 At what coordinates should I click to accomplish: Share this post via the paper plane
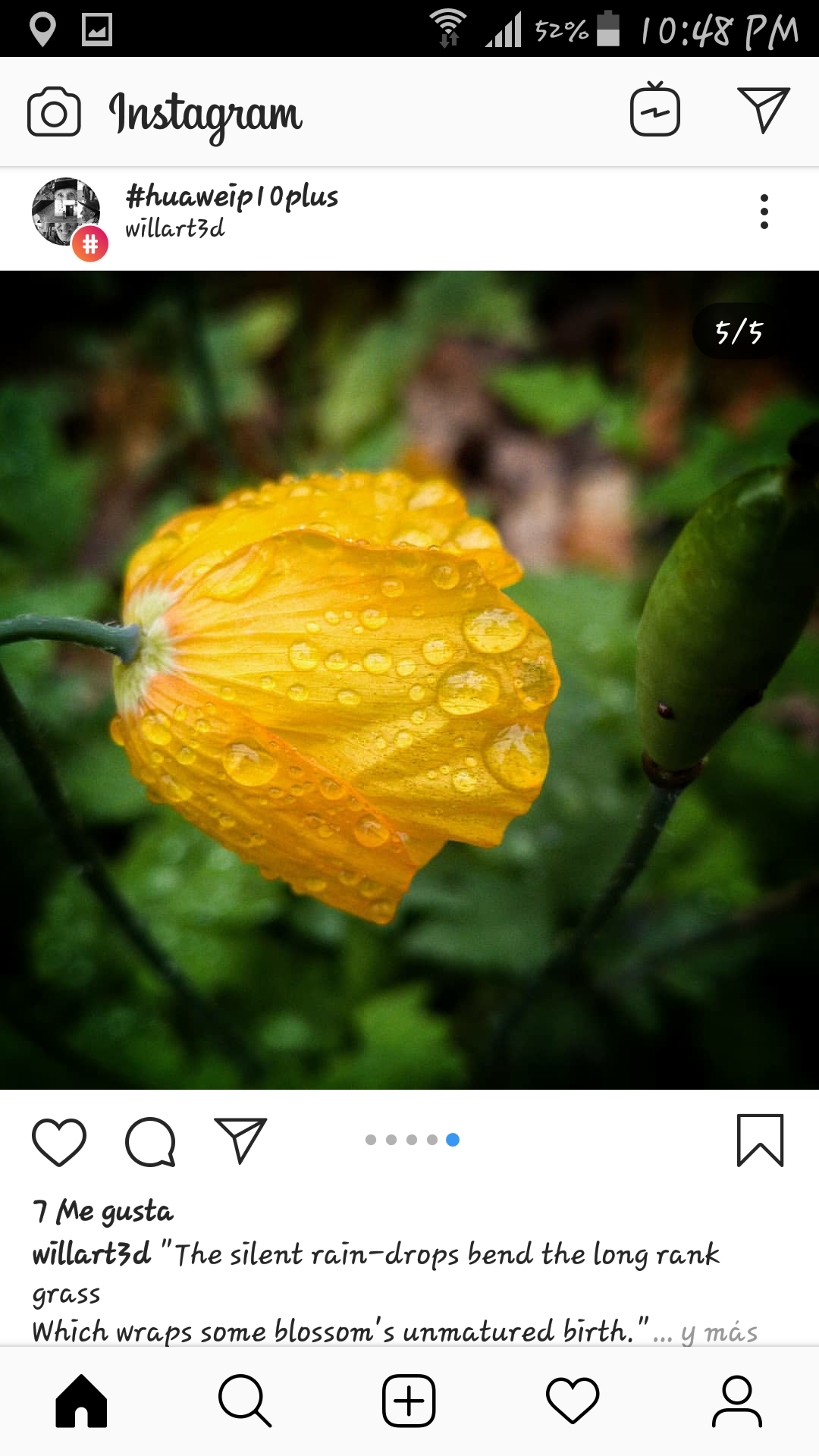pyautogui.click(x=240, y=1140)
